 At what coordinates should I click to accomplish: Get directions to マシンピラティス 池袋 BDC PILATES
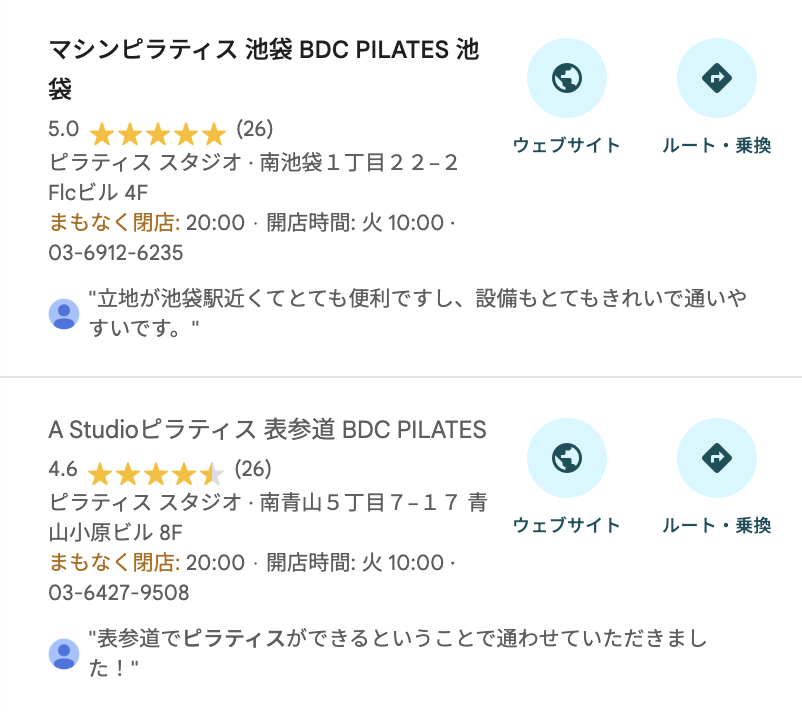pos(716,78)
